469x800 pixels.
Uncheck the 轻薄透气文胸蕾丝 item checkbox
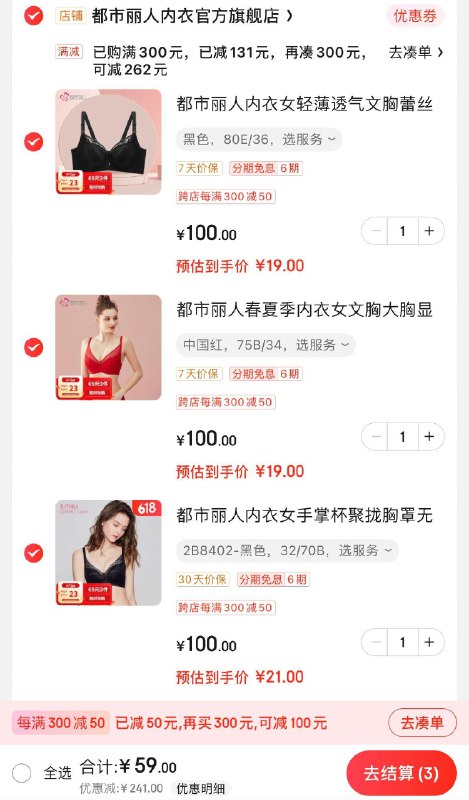(x=34, y=142)
